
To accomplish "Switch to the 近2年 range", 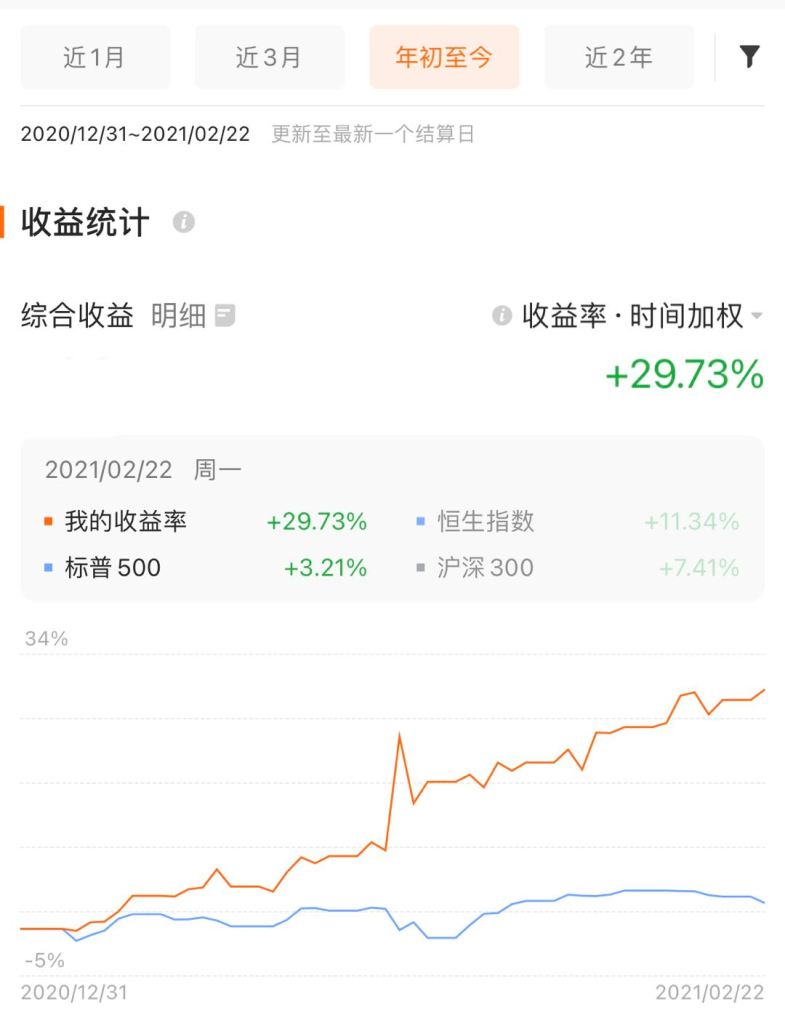I will click(x=618, y=58).
